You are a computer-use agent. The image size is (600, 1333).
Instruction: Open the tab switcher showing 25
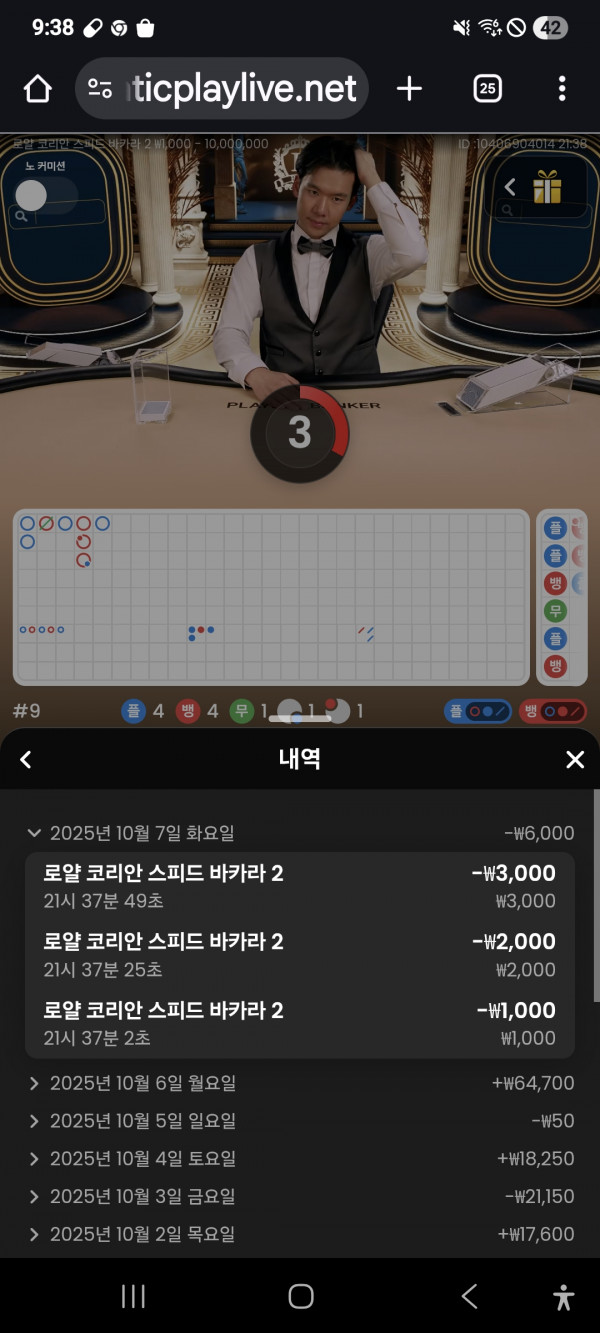487,89
